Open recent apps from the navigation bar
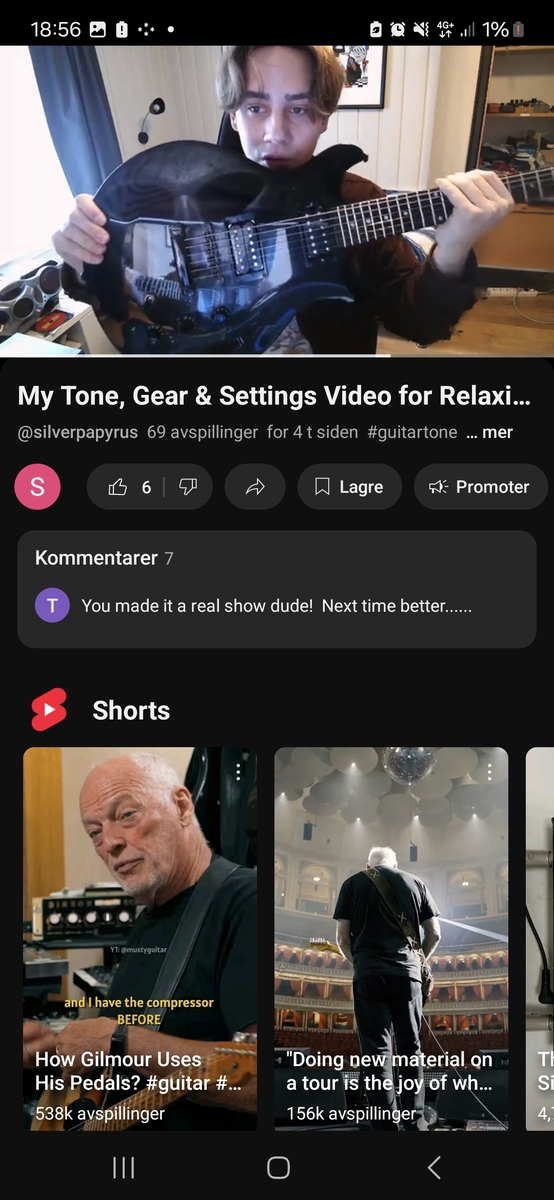 tap(123, 1167)
